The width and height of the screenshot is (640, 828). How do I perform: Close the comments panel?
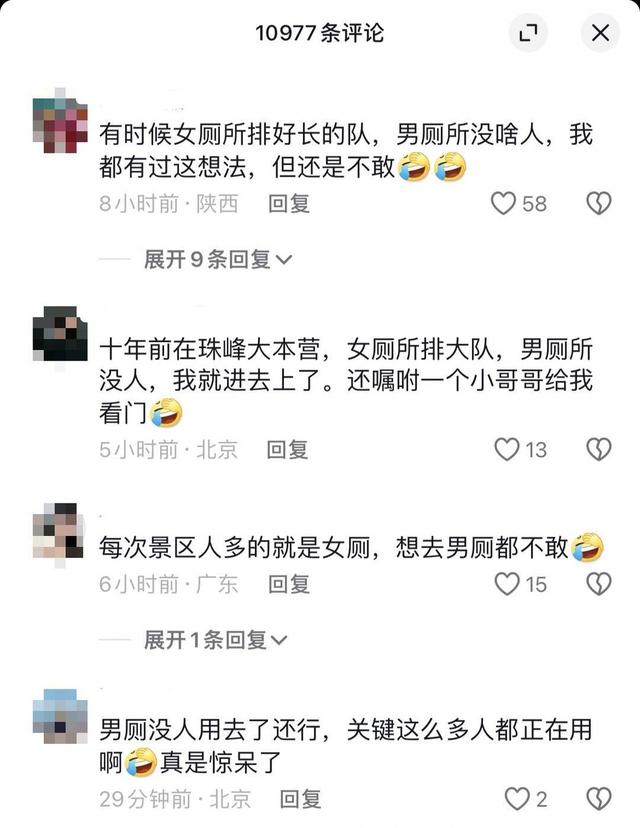coord(600,33)
